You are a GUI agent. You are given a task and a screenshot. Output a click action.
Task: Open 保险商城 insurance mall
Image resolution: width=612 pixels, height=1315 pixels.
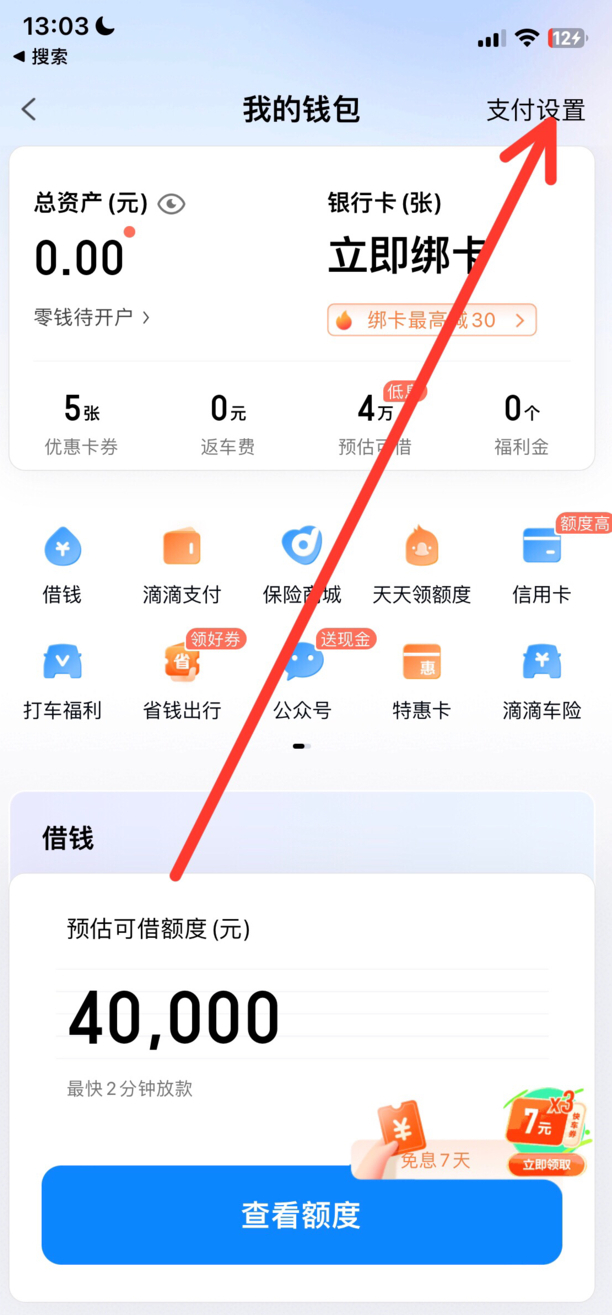click(302, 563)
